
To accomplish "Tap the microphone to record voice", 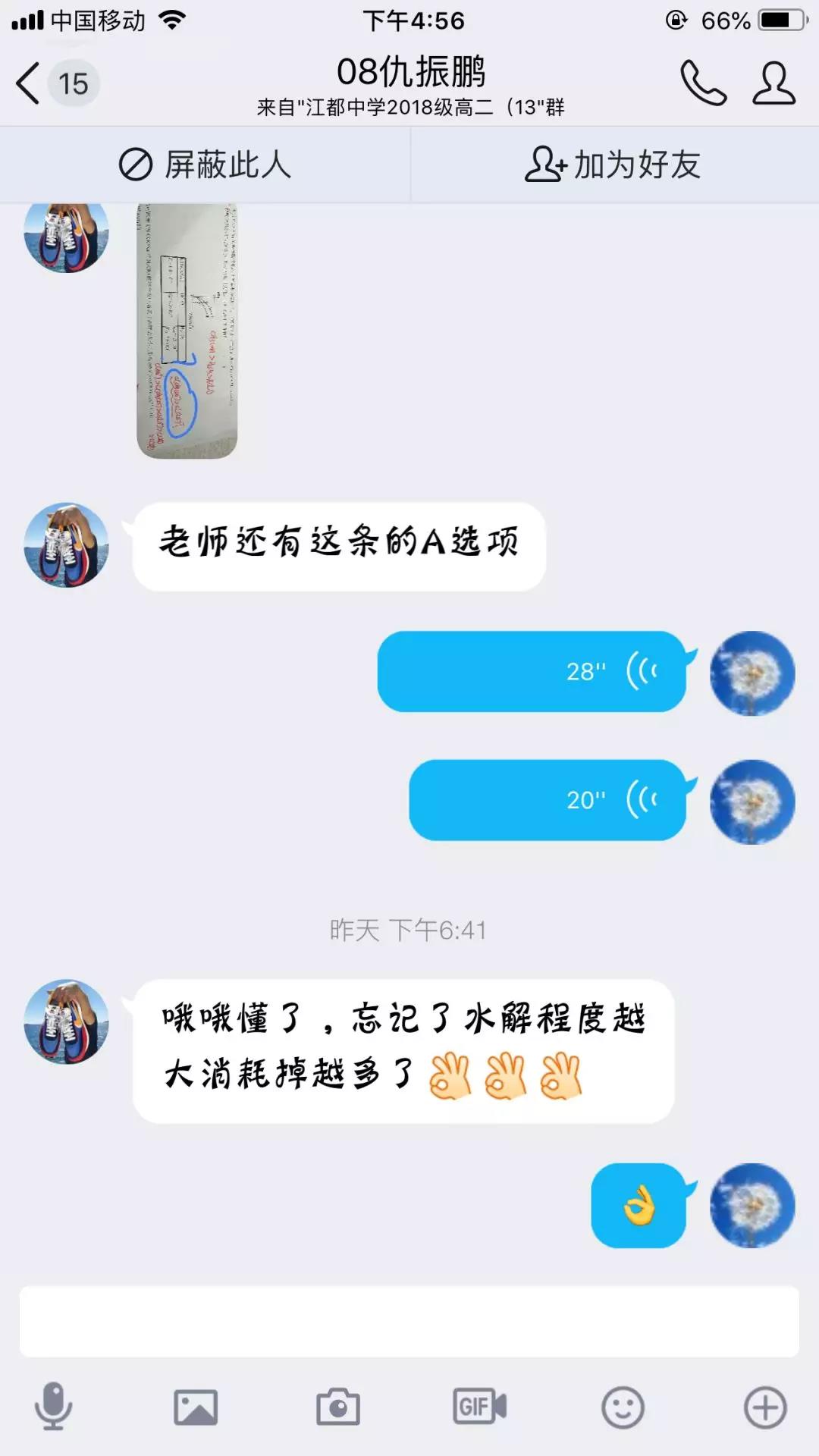I will 53,1407.
